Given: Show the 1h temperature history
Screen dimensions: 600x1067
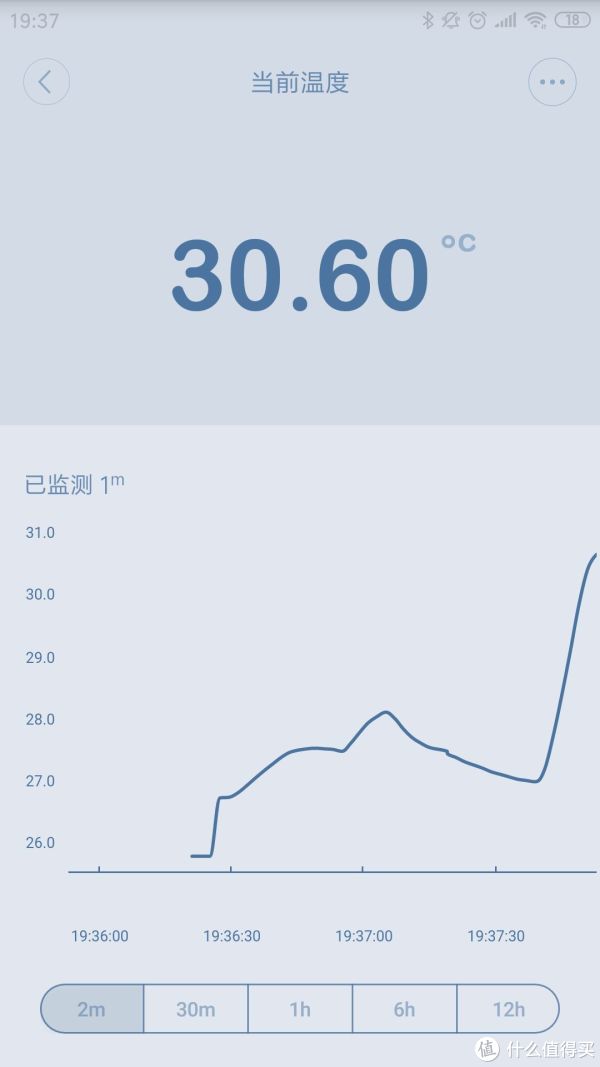Looking at the screenshot, I should coord(300,1008).
